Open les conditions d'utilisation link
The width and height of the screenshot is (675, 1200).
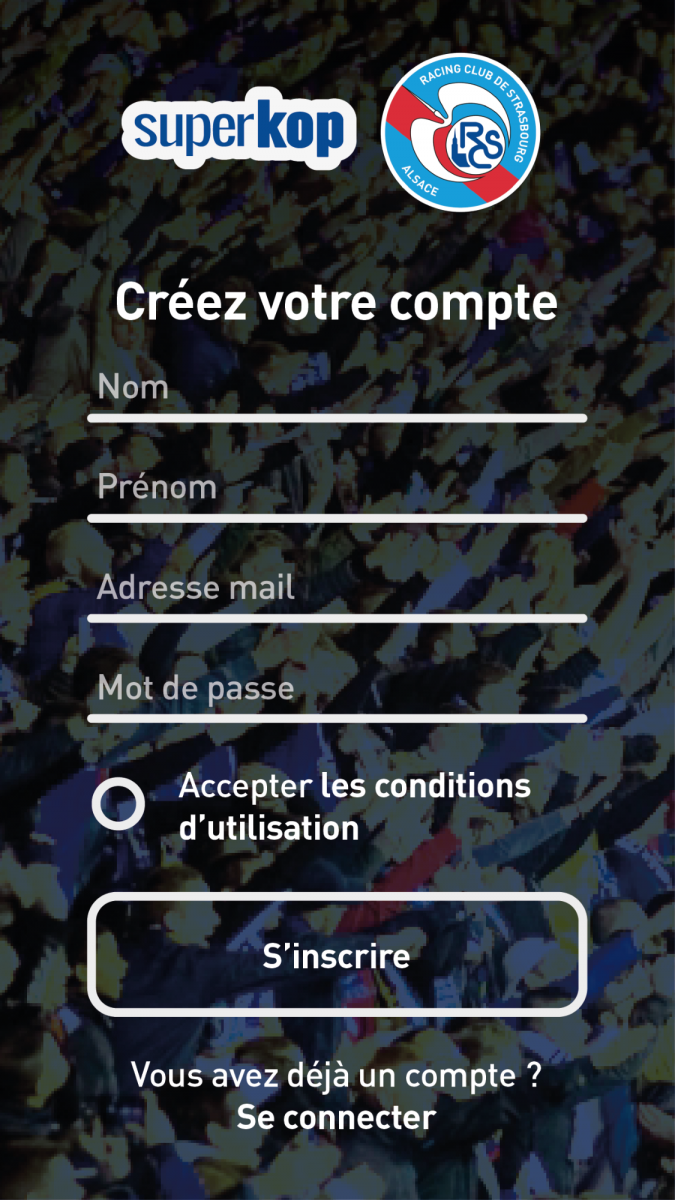click(424, 788)
